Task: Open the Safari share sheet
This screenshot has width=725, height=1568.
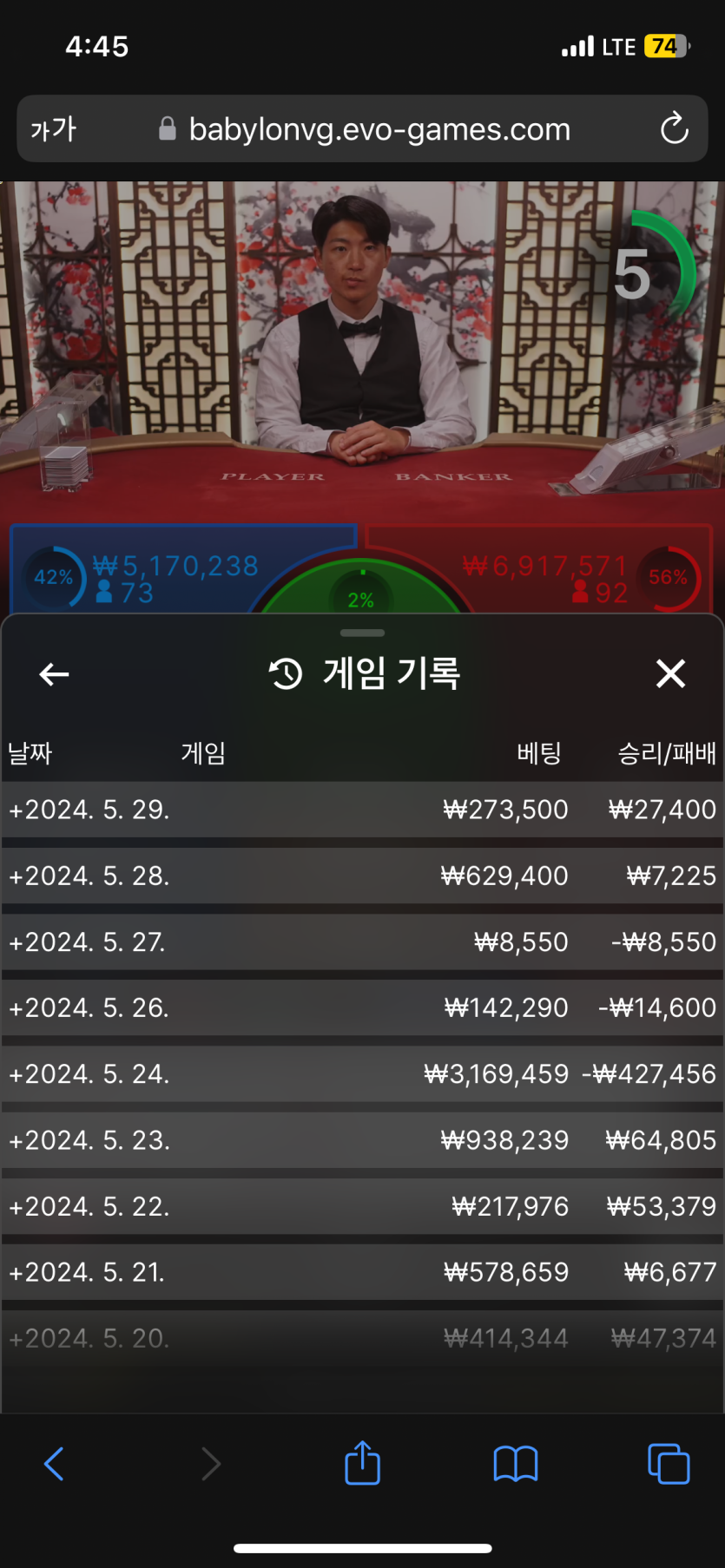Action: [362, 1463]
